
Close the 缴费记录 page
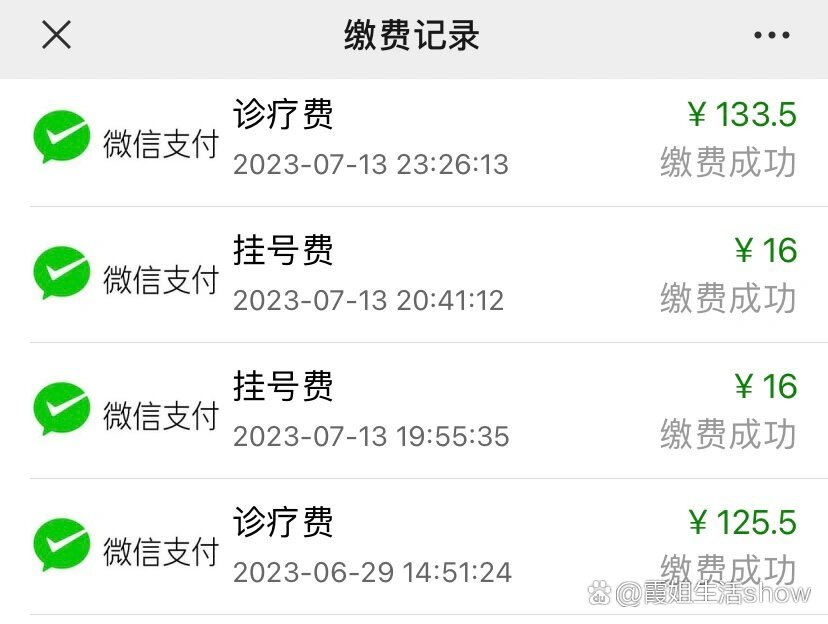point(57,35)
